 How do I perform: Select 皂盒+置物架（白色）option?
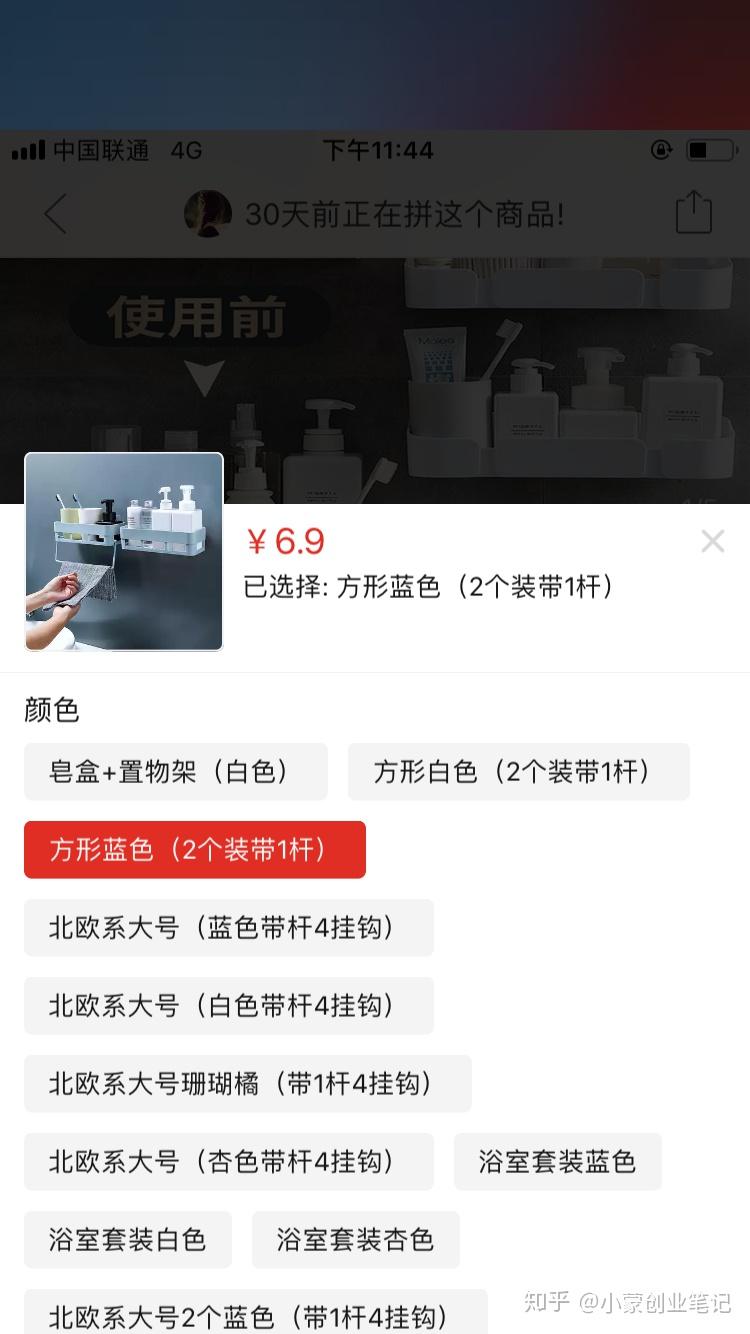[175, 772]
